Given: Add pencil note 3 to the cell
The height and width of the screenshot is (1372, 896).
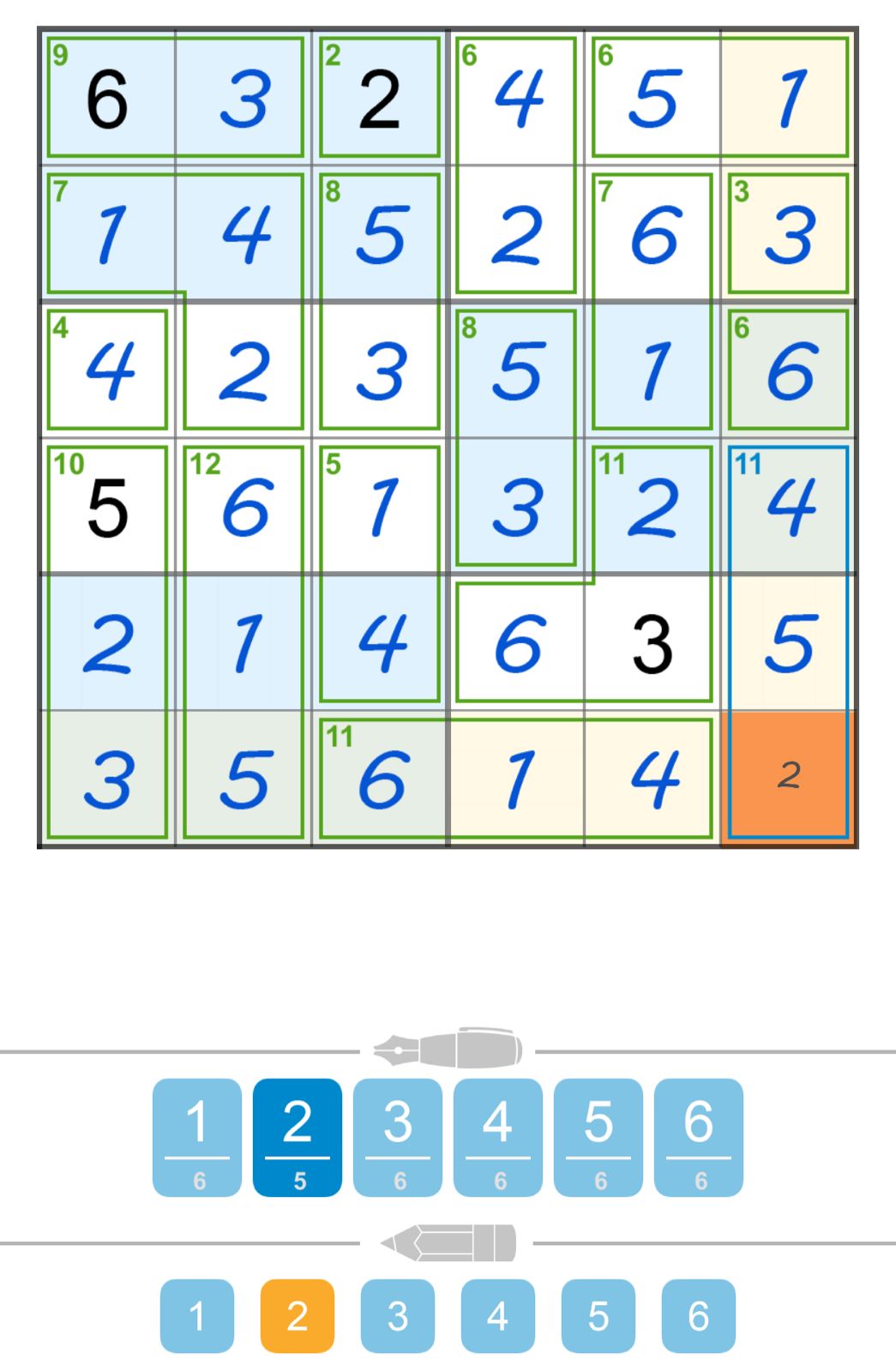Looking at the screenshot, I should (398, 1316).
